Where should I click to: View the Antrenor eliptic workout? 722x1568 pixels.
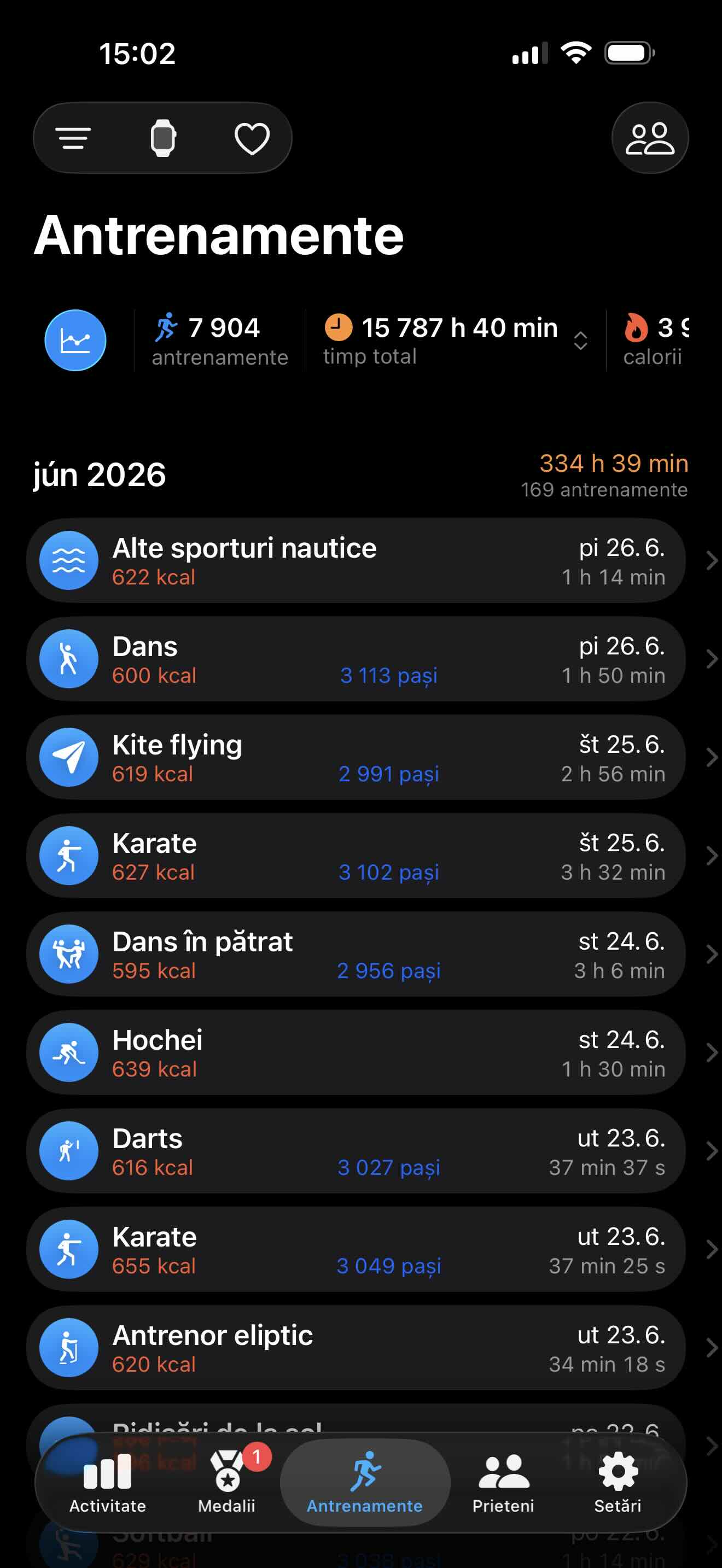tap(356, 1348)
